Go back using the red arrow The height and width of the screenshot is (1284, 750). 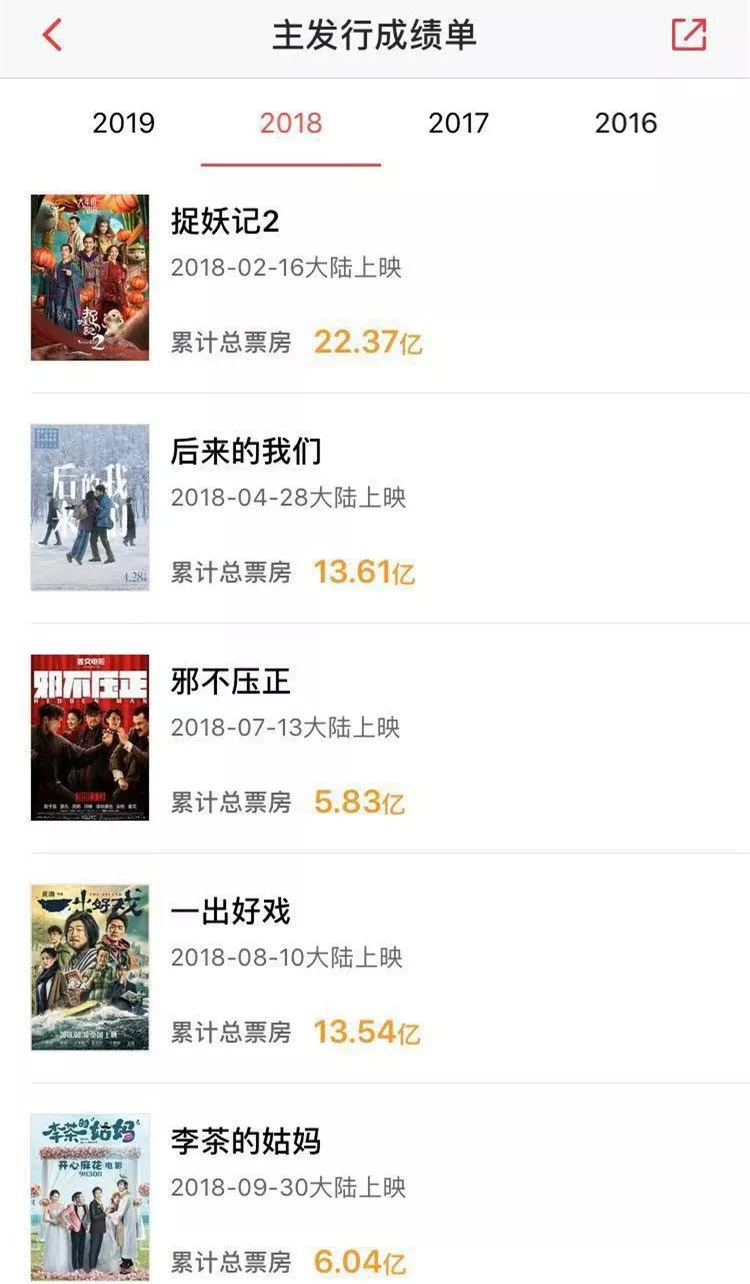(52, 35)
